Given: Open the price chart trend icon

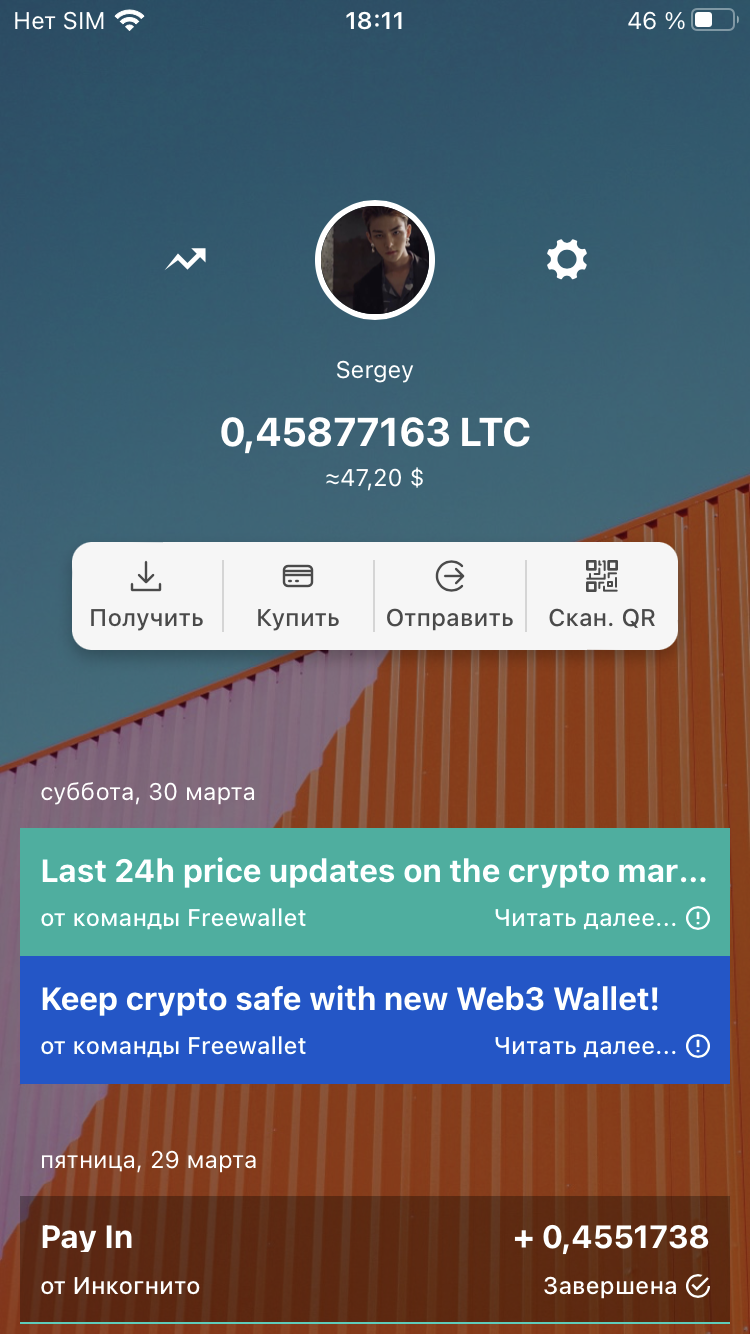Looking at the screenshot, I should click(x=186, y=260).
